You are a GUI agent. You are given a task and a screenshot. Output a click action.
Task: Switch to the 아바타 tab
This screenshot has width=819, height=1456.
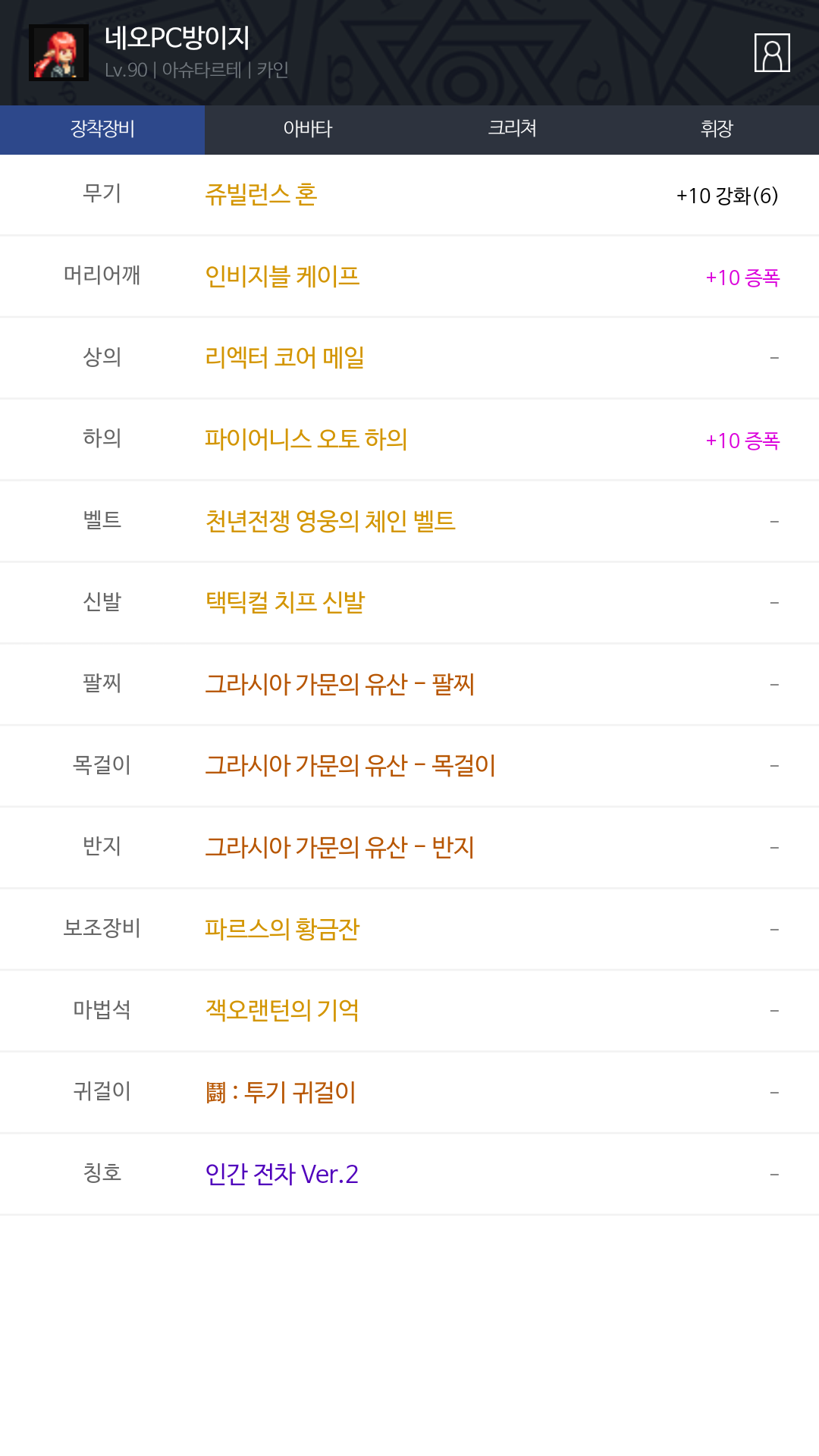click(x=307, y=130)
